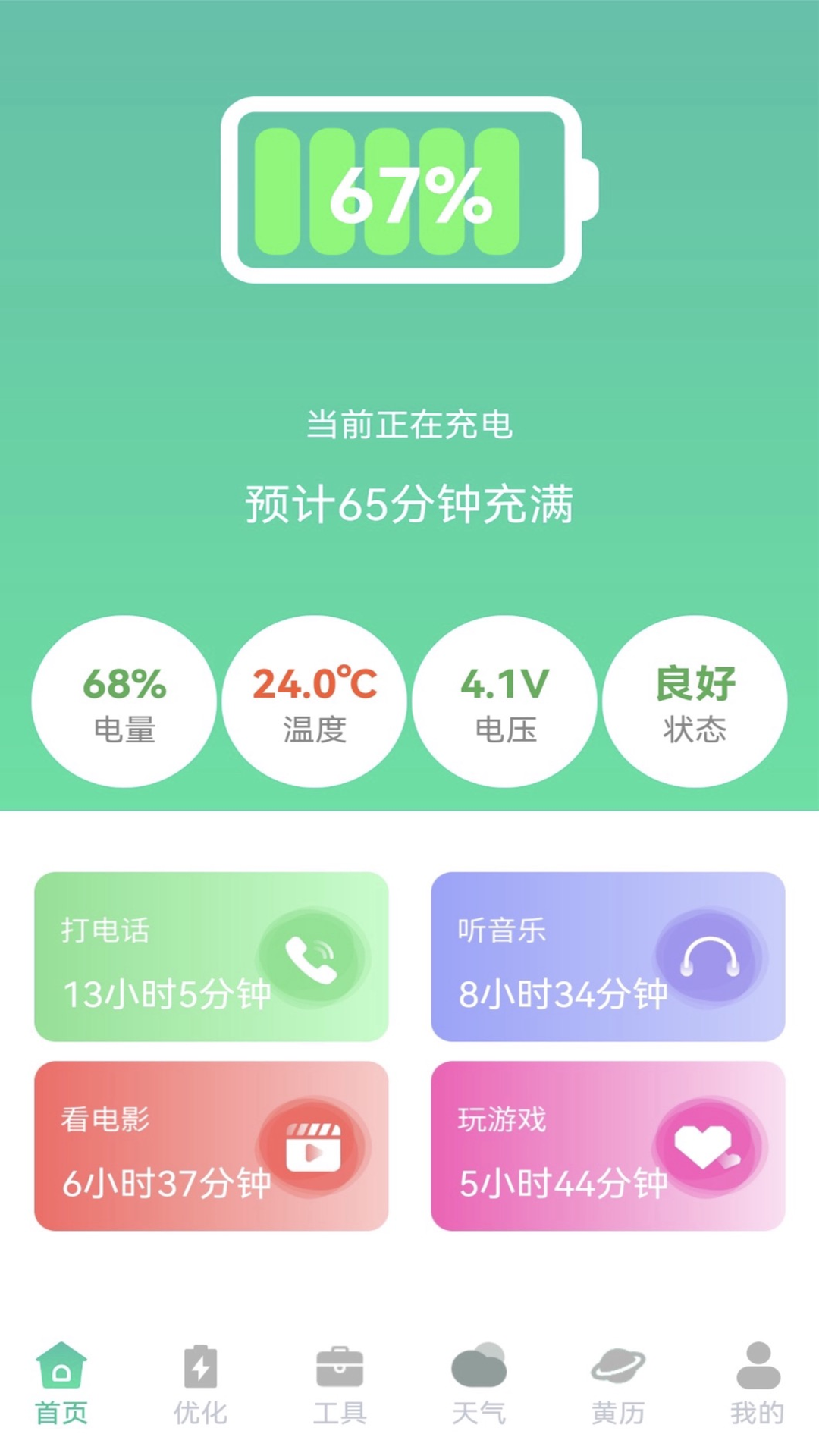Open the 我的 profile tab
The image size is (819, 1456).
[758, 1384]
